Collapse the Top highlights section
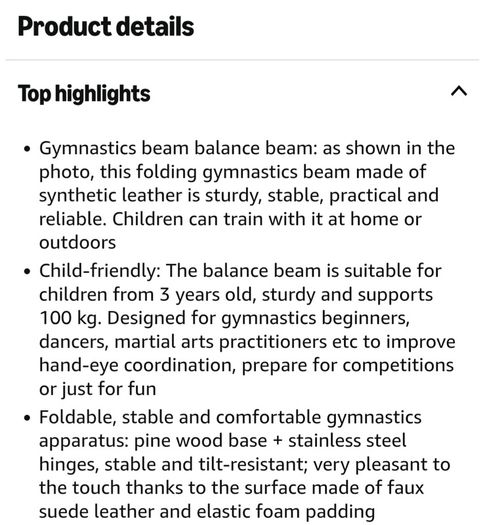This screenshot has width=485, height=525. pos(459,91)
